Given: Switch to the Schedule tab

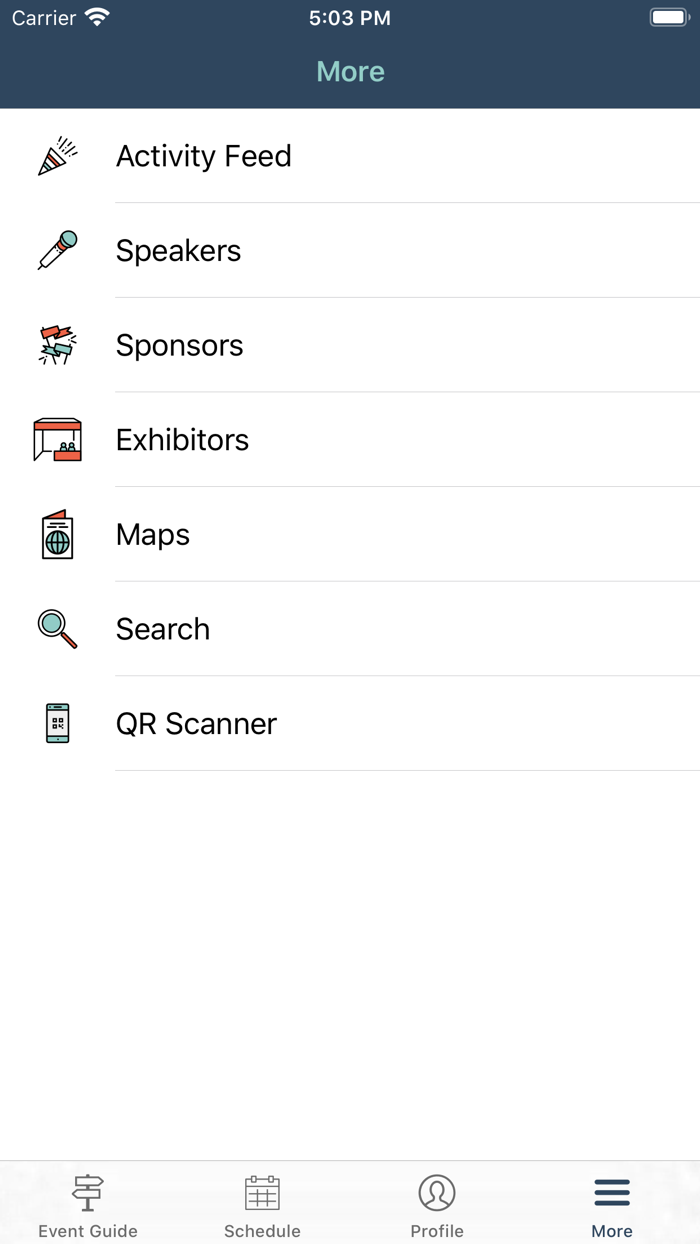Looking at the screenshot, I should point(262,1203).
